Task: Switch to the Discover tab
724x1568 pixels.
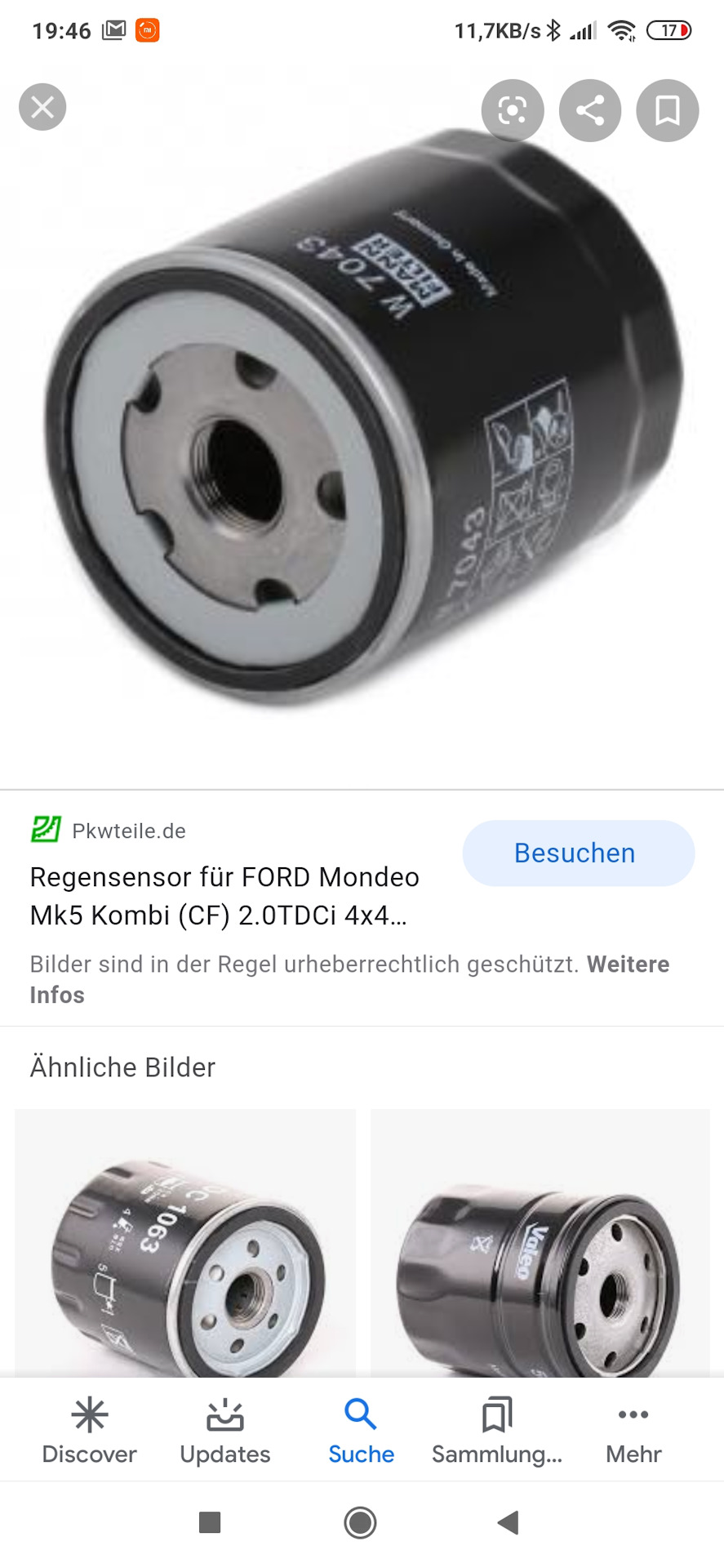Action: coord(89,1431)
